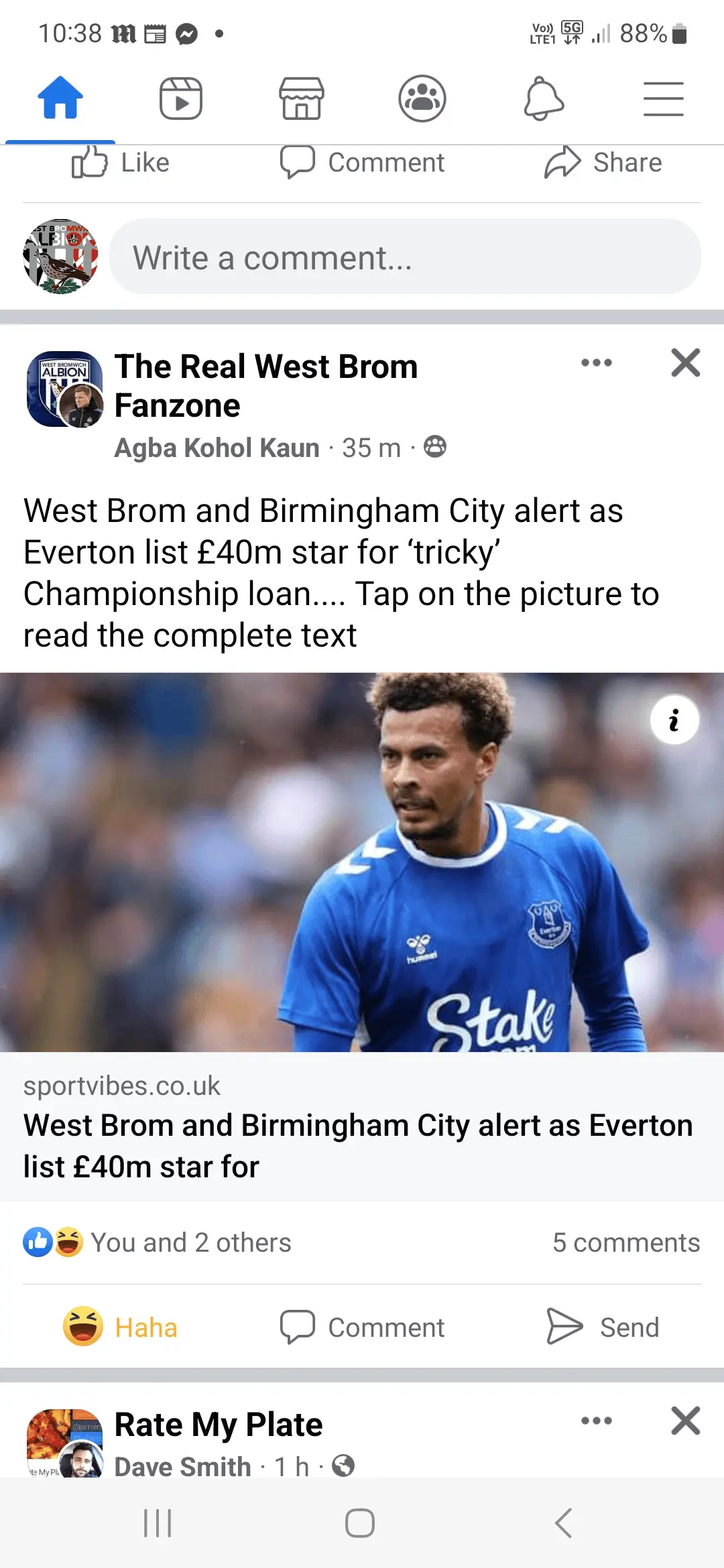Open the Video tab

tap(180, 99)
